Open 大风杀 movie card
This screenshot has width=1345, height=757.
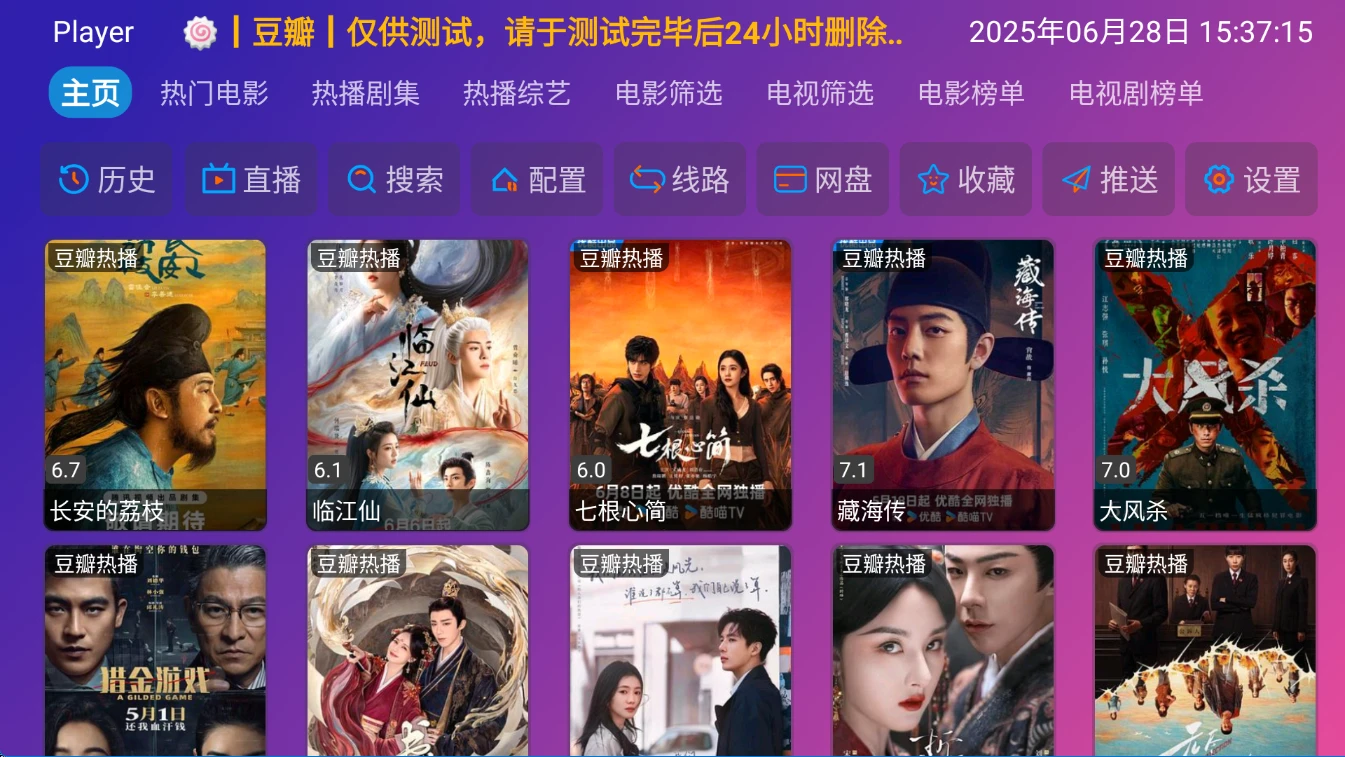click(x=1205, y=385)
